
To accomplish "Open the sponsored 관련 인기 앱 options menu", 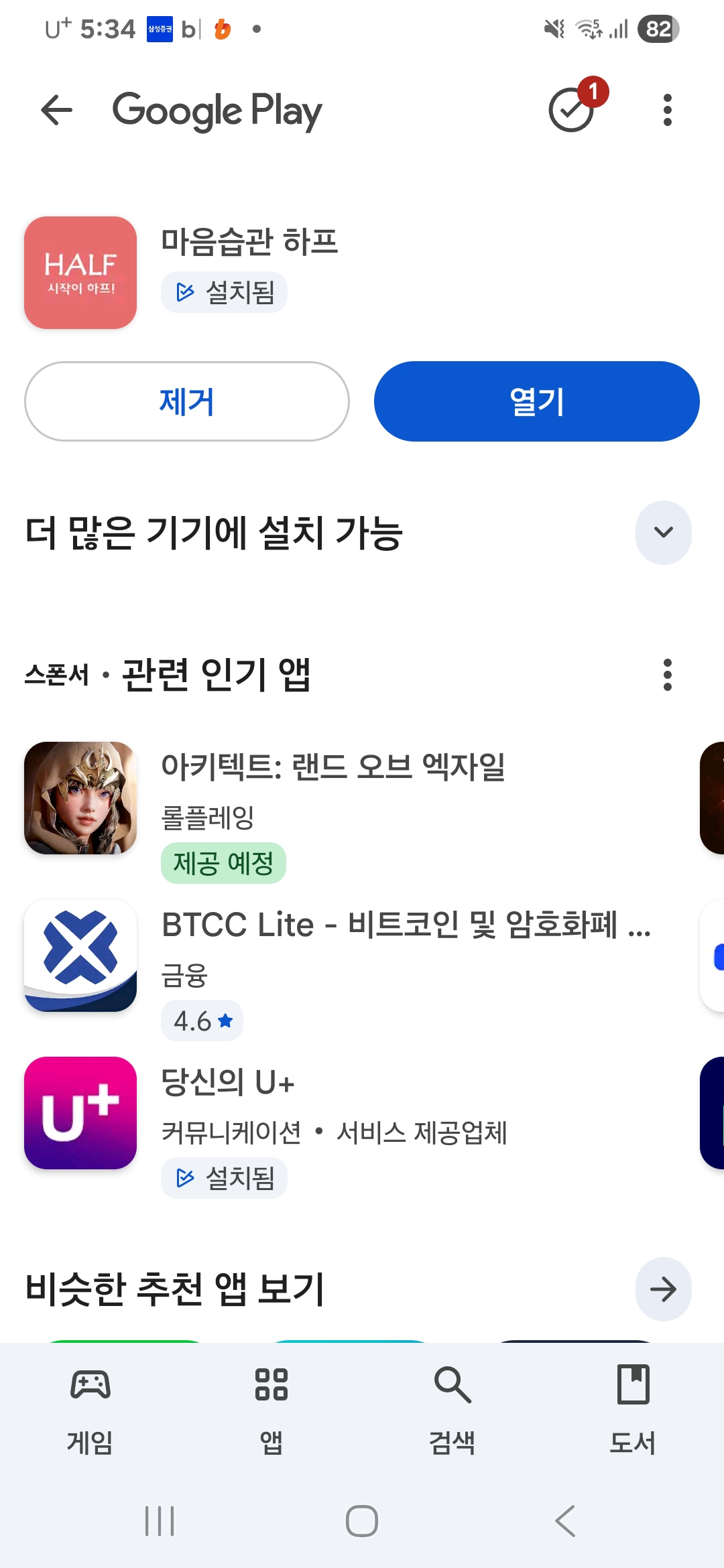I will coord(666,675).
